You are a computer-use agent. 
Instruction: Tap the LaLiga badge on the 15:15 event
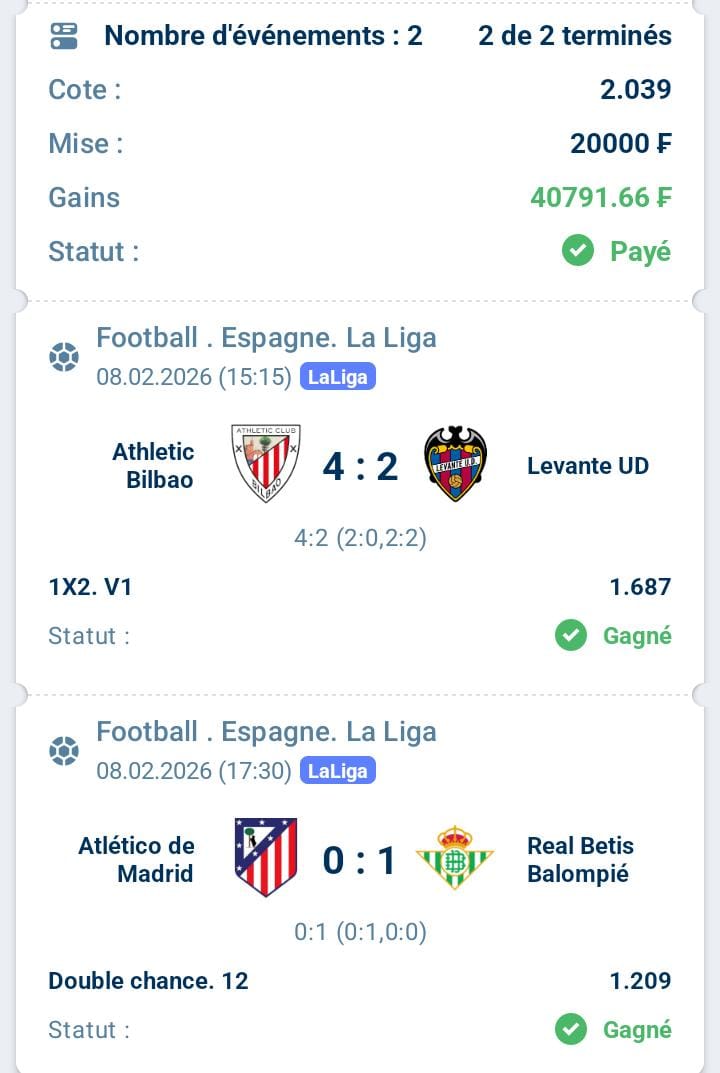click(338, 377)
